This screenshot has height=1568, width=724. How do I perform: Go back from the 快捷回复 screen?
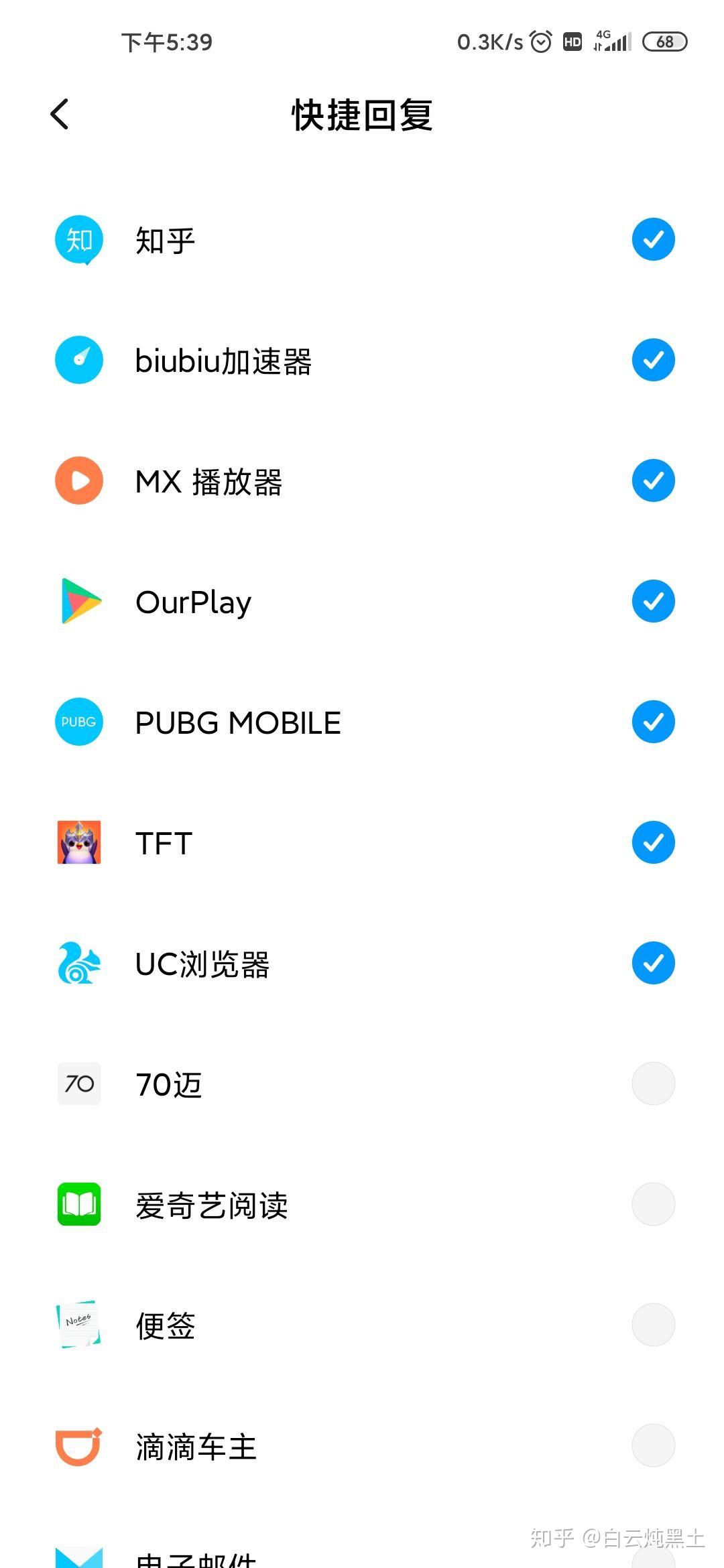pos(60,114)
